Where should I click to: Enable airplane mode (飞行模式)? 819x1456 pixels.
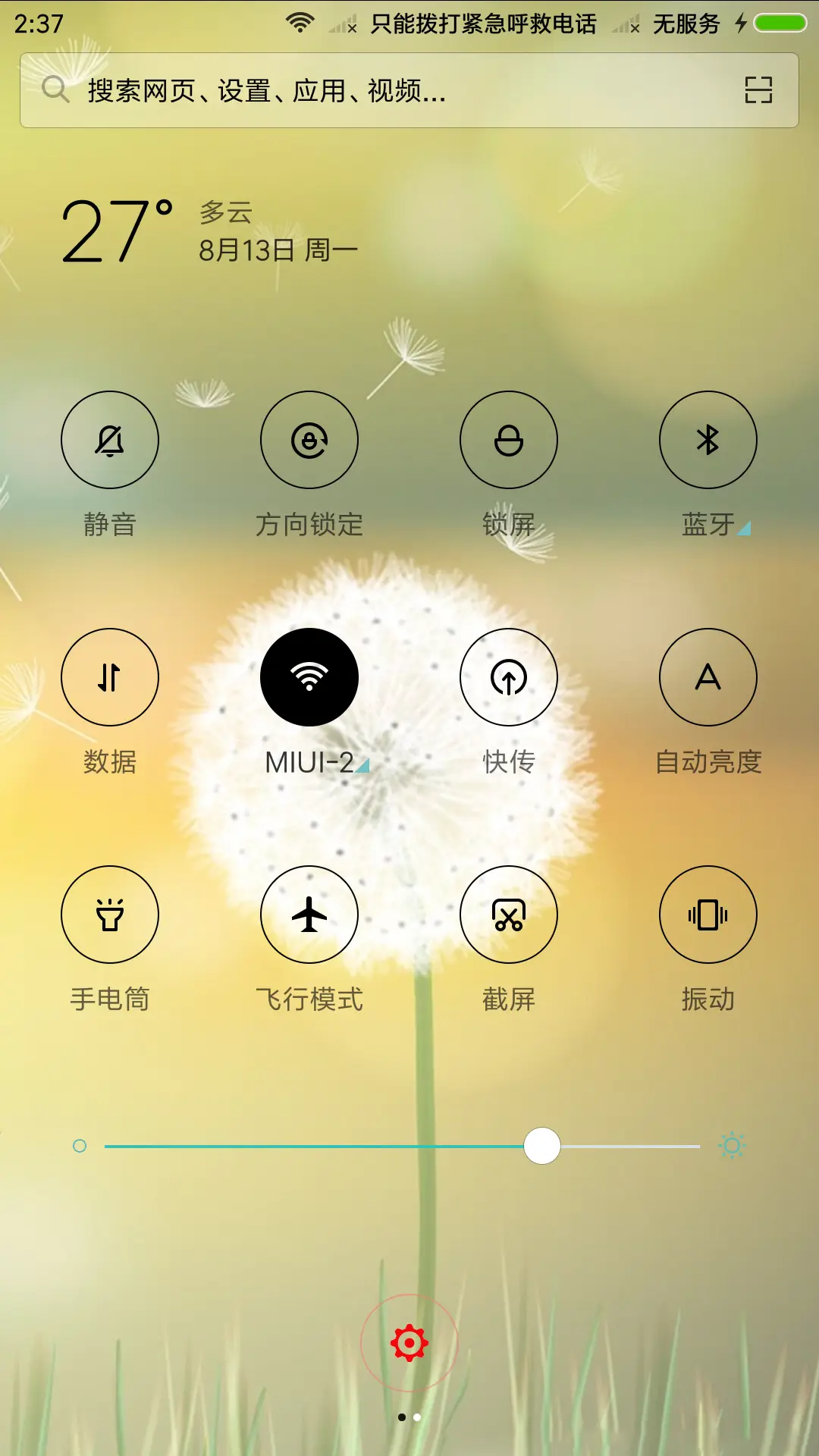click(309, 915)
